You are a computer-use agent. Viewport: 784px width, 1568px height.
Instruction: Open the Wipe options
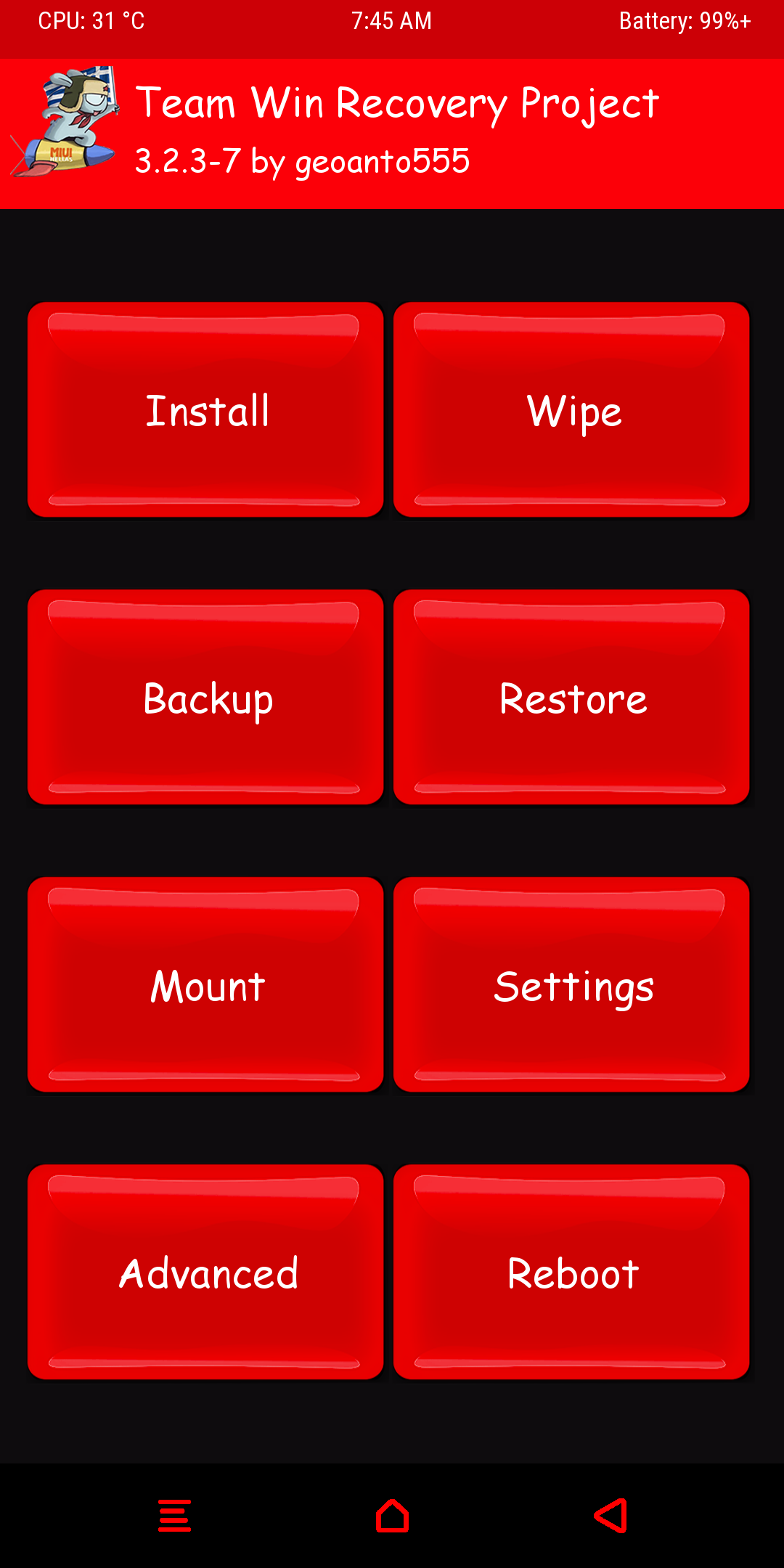(x=571, y=410)
